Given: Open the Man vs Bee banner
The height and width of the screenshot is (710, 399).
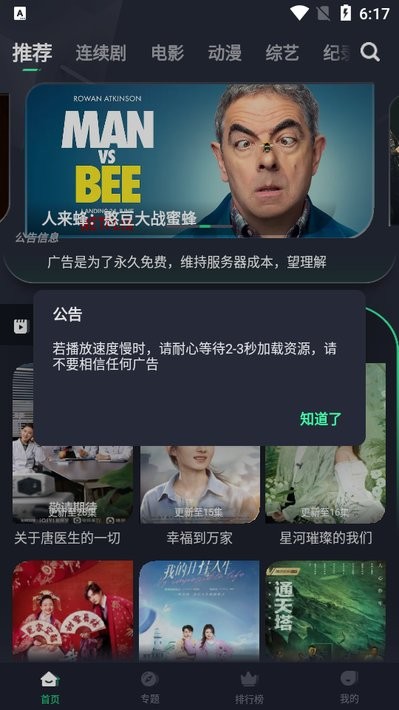Looking at the screenshot, I should [200, 160].
